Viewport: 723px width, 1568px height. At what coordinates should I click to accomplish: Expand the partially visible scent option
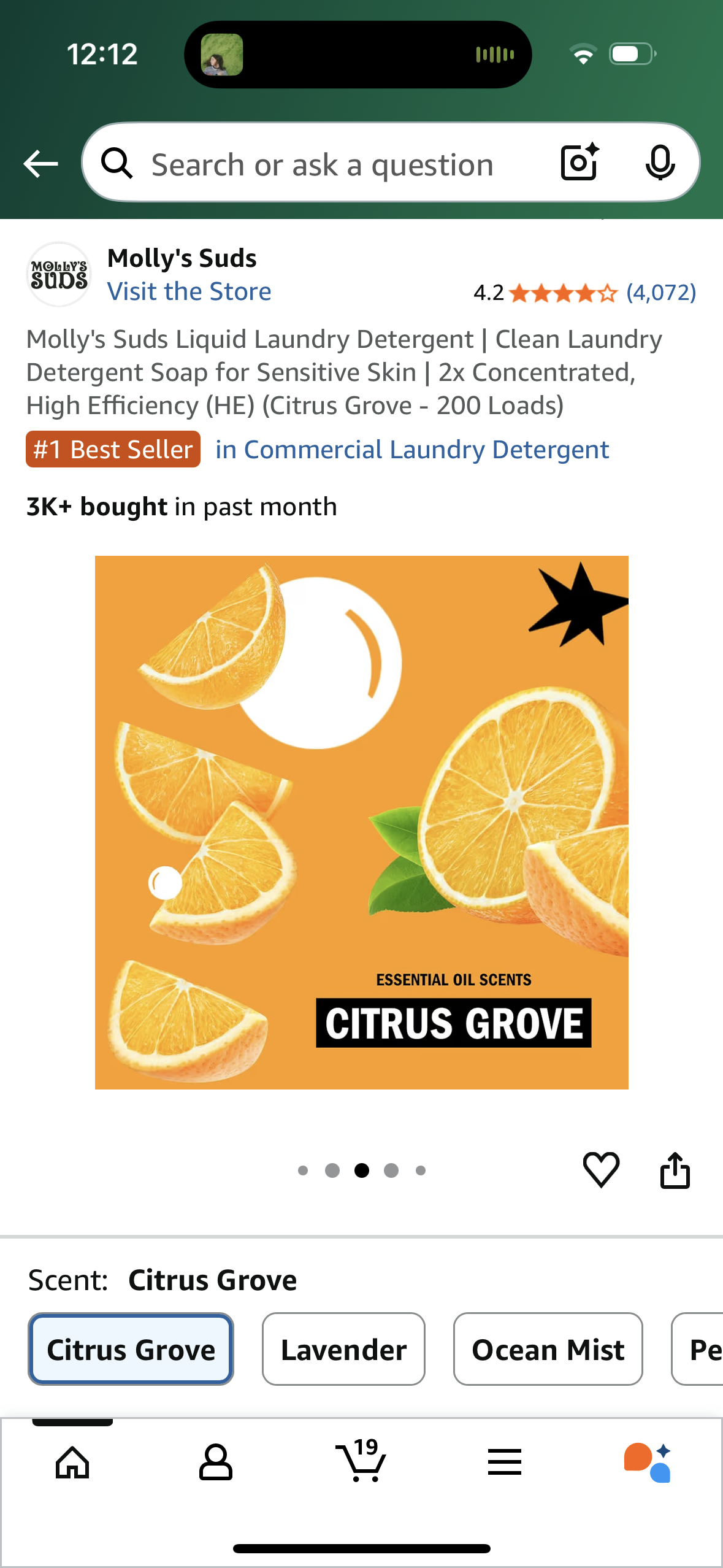pyautogui.click(x=705, y=1349)
